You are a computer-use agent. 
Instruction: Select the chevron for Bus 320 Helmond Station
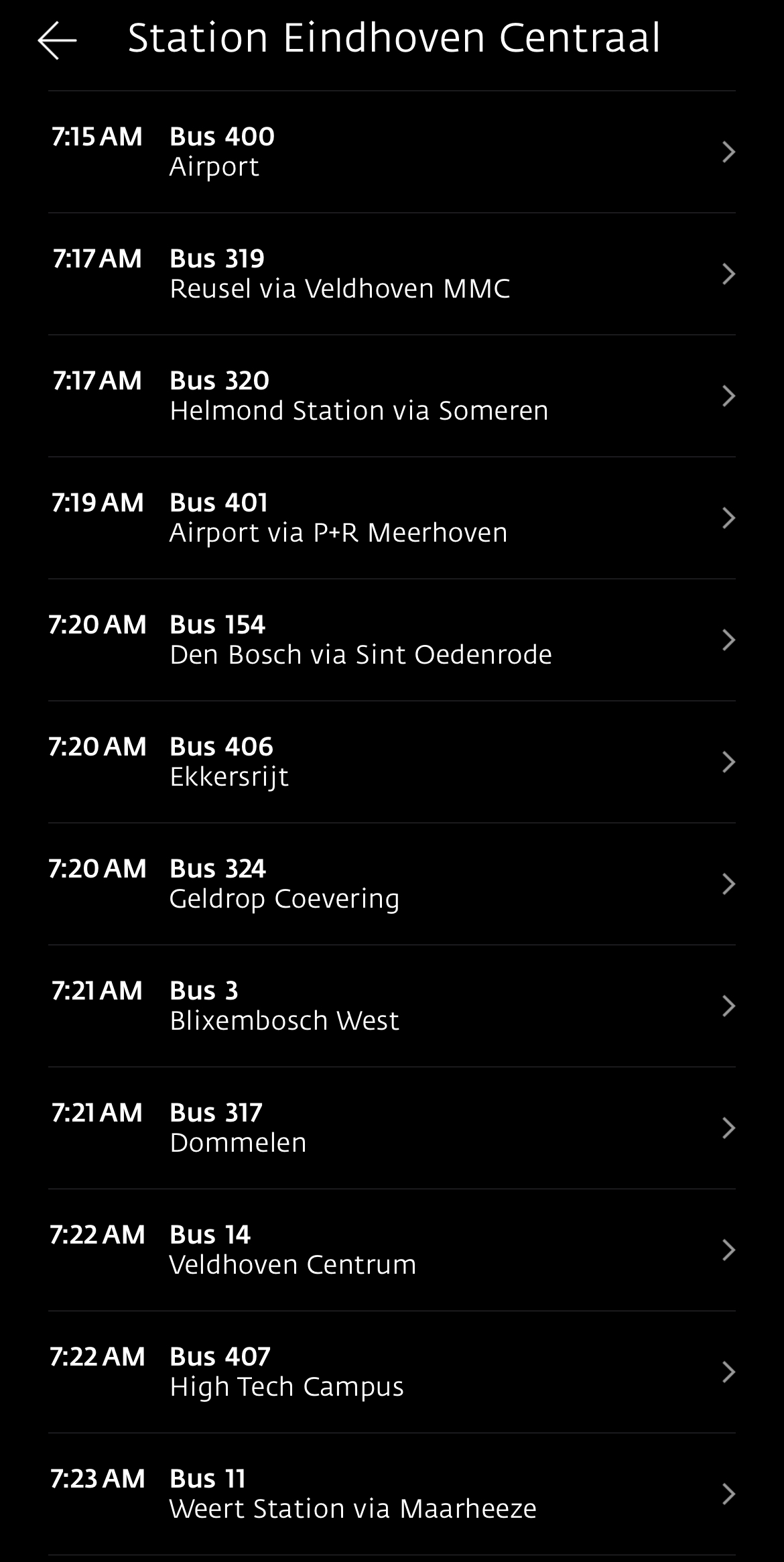pos(730,396)
